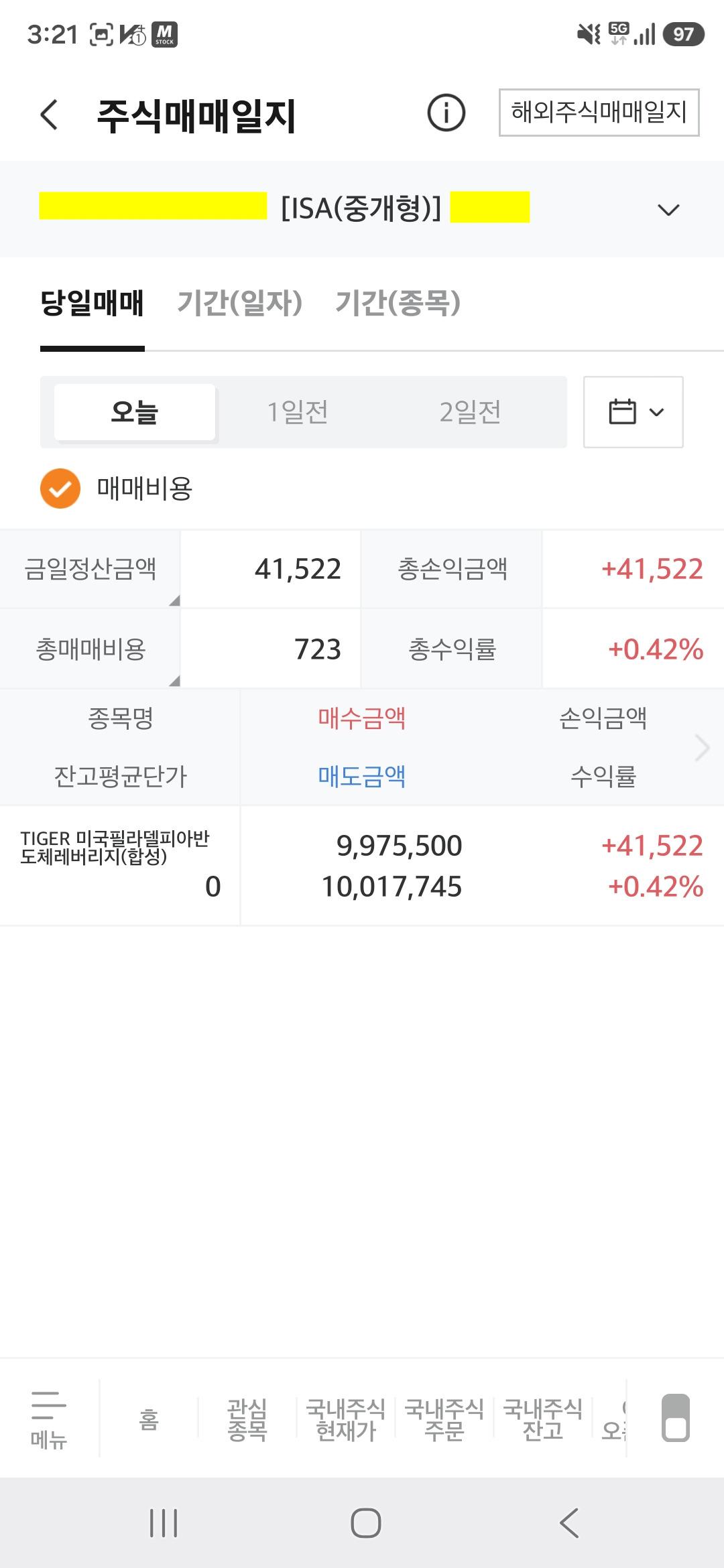Go to 홈 in the bottom bar
The height and width of the screenshot is (1568, 724).
149,1419
